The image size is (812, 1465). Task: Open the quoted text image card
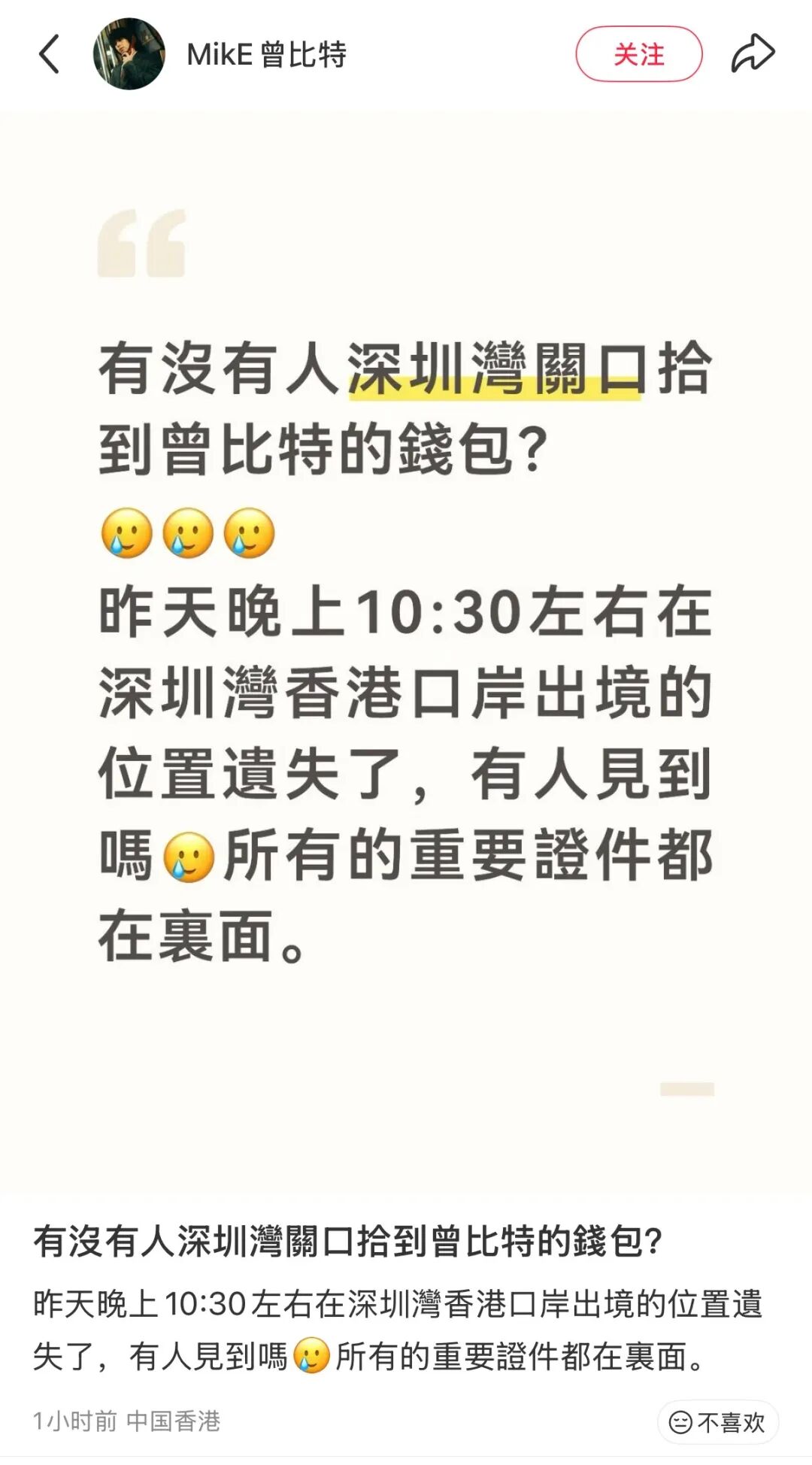406,653
